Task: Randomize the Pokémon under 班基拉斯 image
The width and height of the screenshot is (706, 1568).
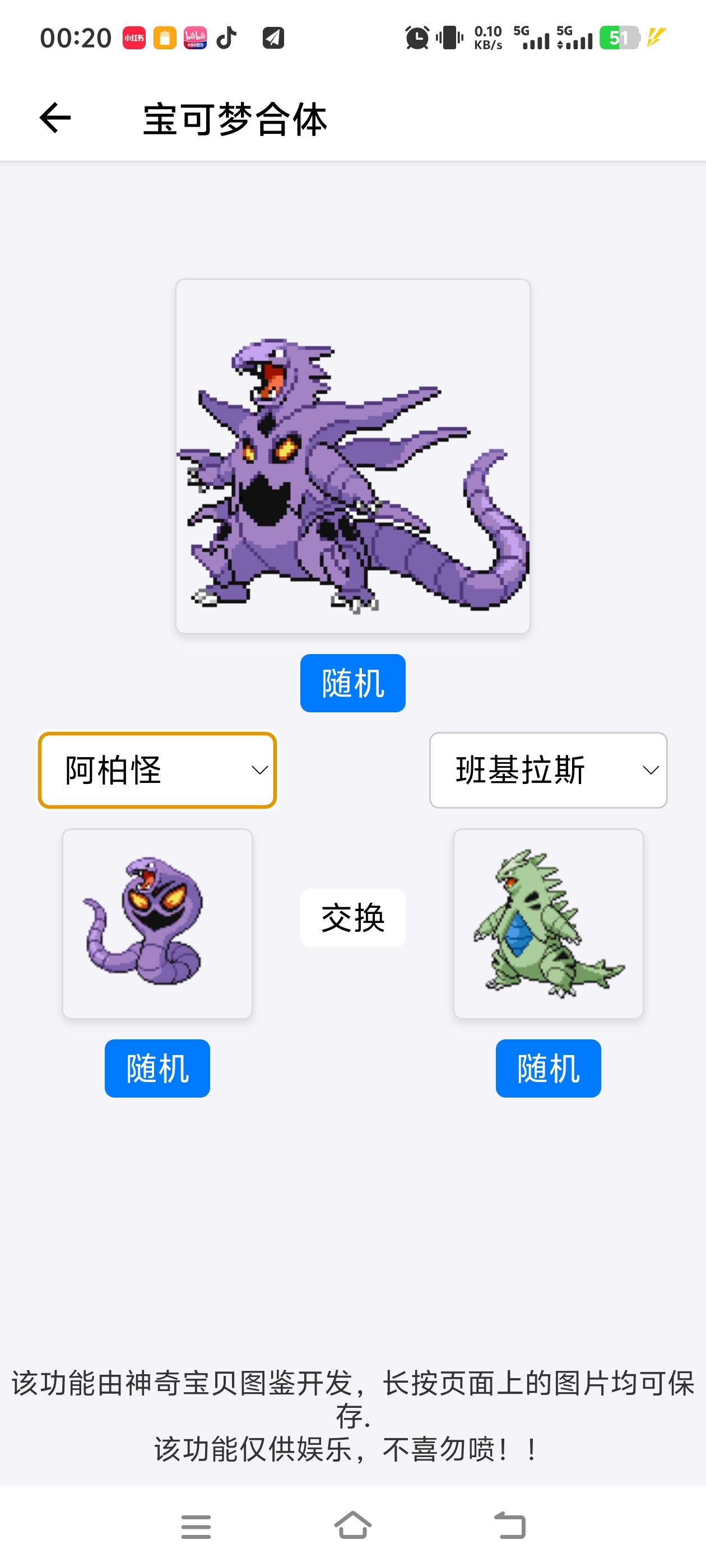Action: point(548,1068)
